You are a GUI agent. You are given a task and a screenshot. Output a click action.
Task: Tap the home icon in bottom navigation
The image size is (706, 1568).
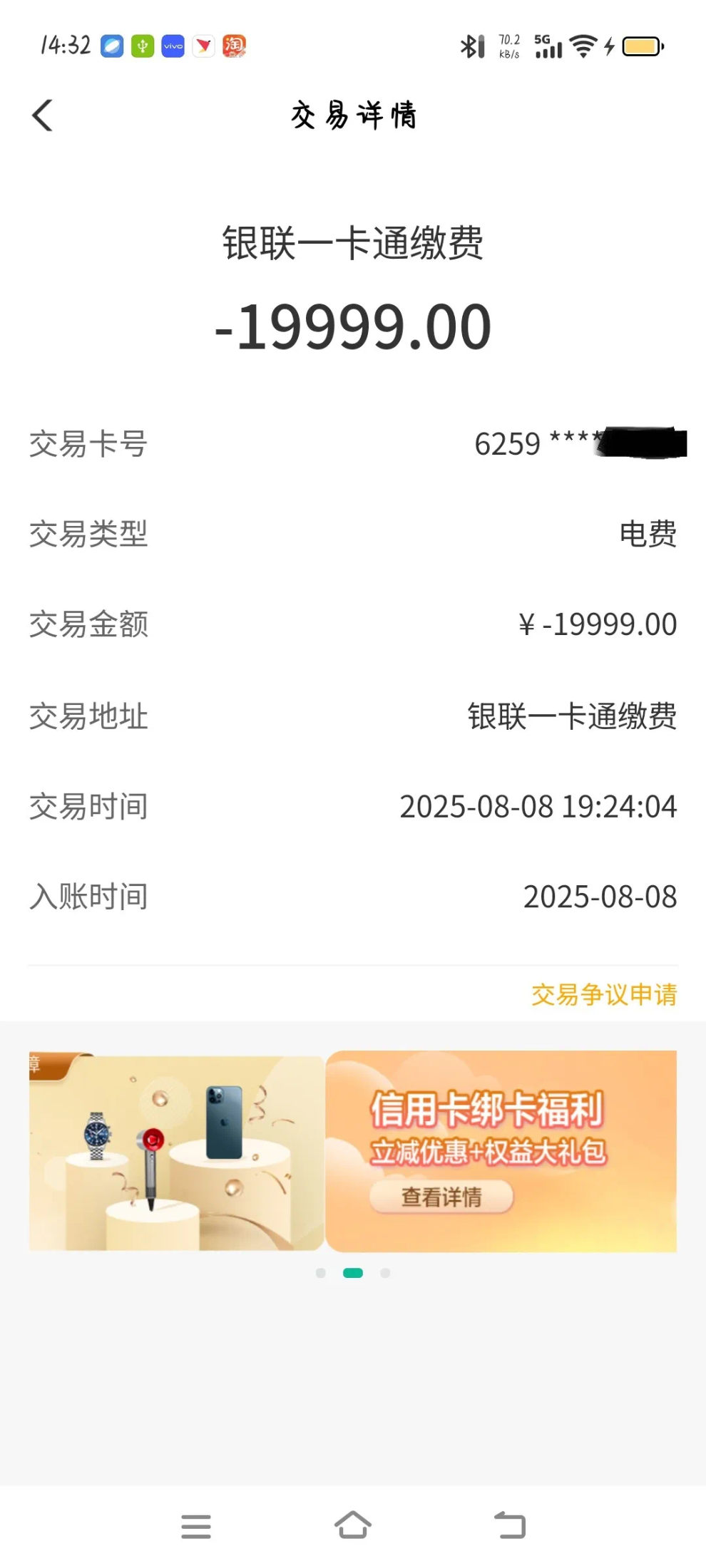354,1525
